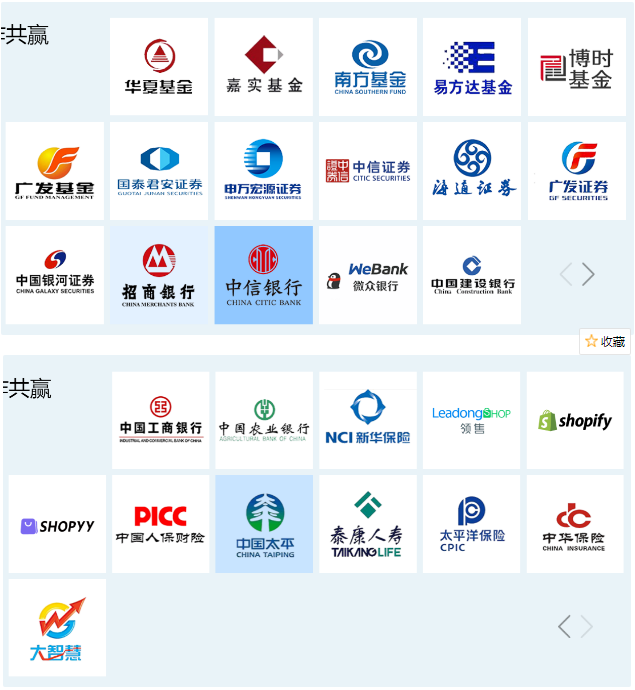Tap the highlighted 中国太平 tile
The height and width of the screenshot is (690, 635).
click(x=264, y=524)
